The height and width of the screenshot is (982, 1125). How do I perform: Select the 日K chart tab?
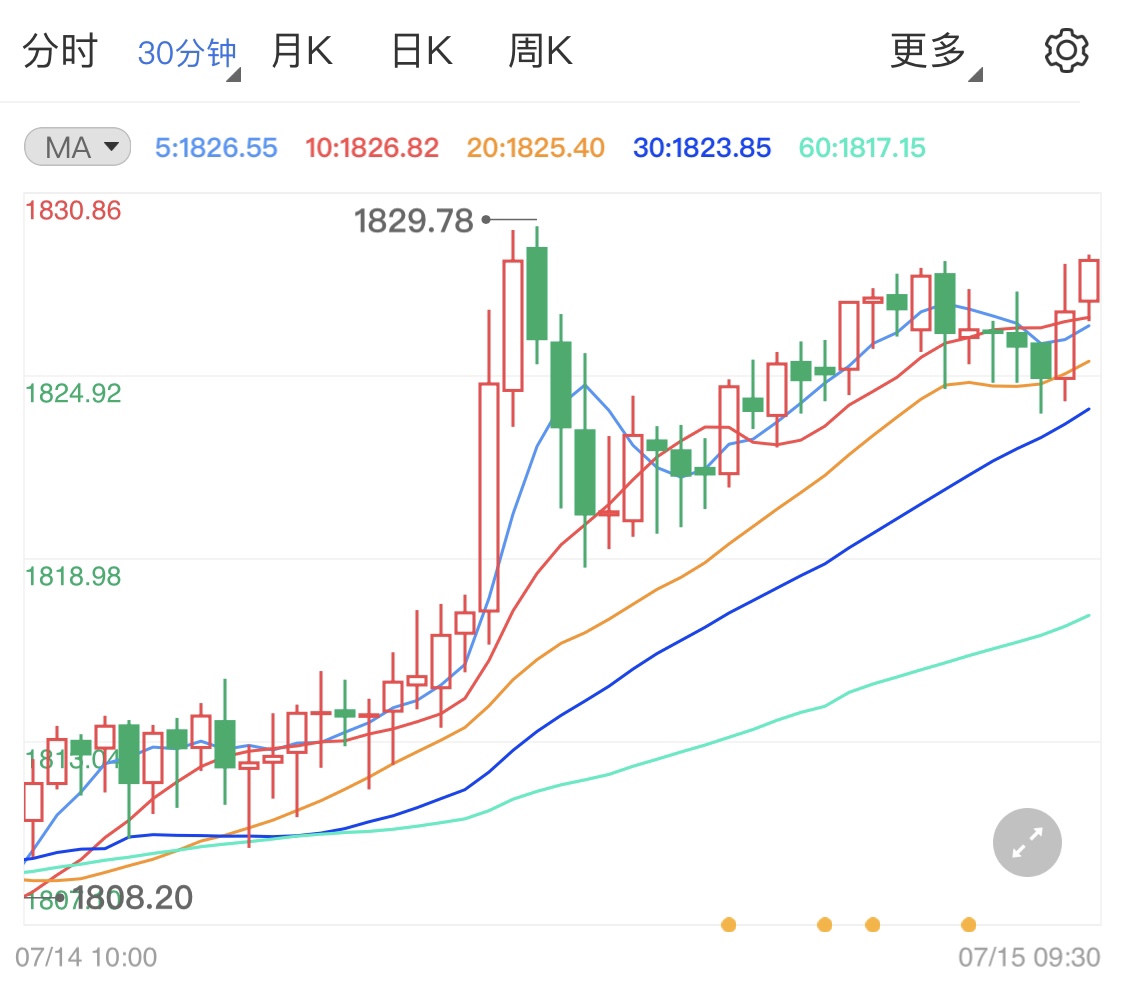[421, 51]
